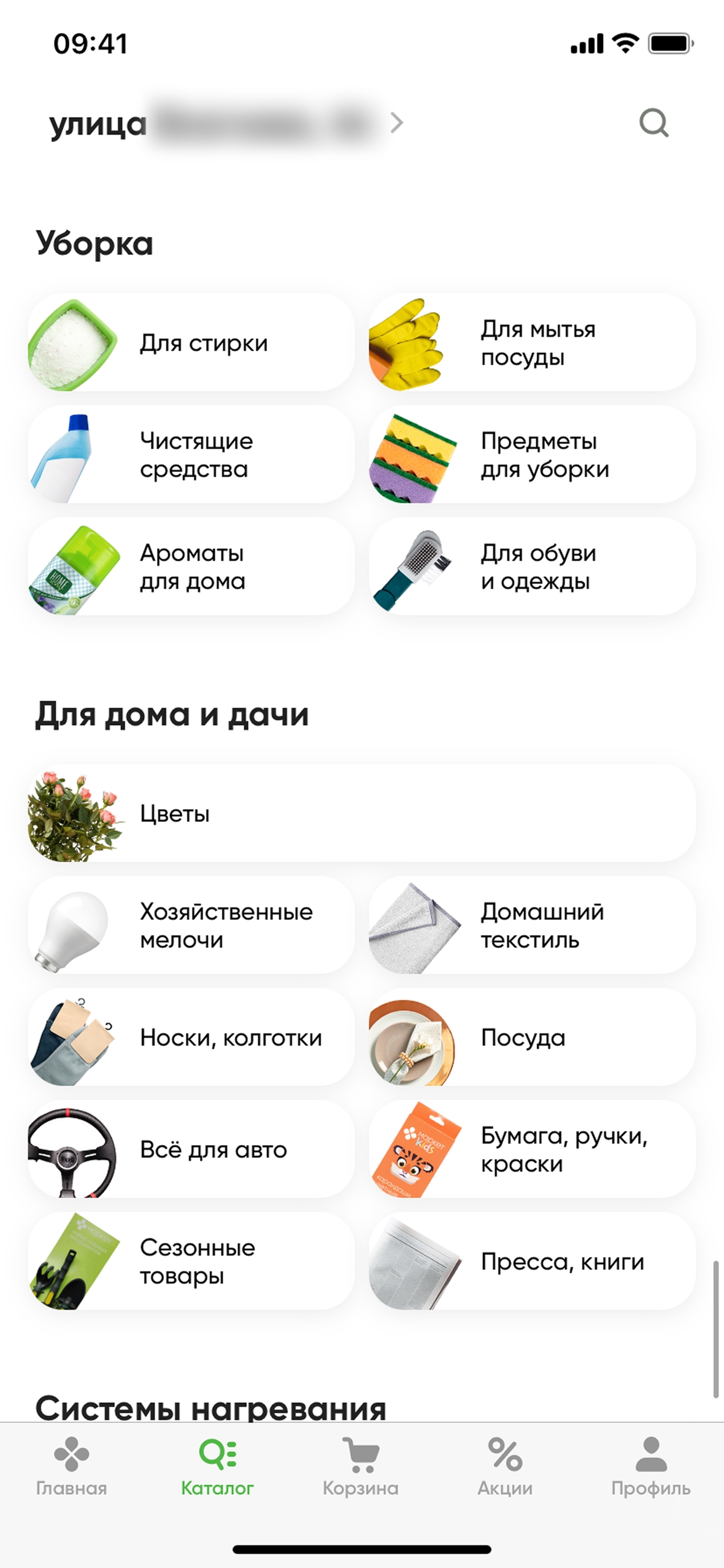Switch to the Главная tab
This screenshot has width=724, height=1568.
coord(71,1466)
